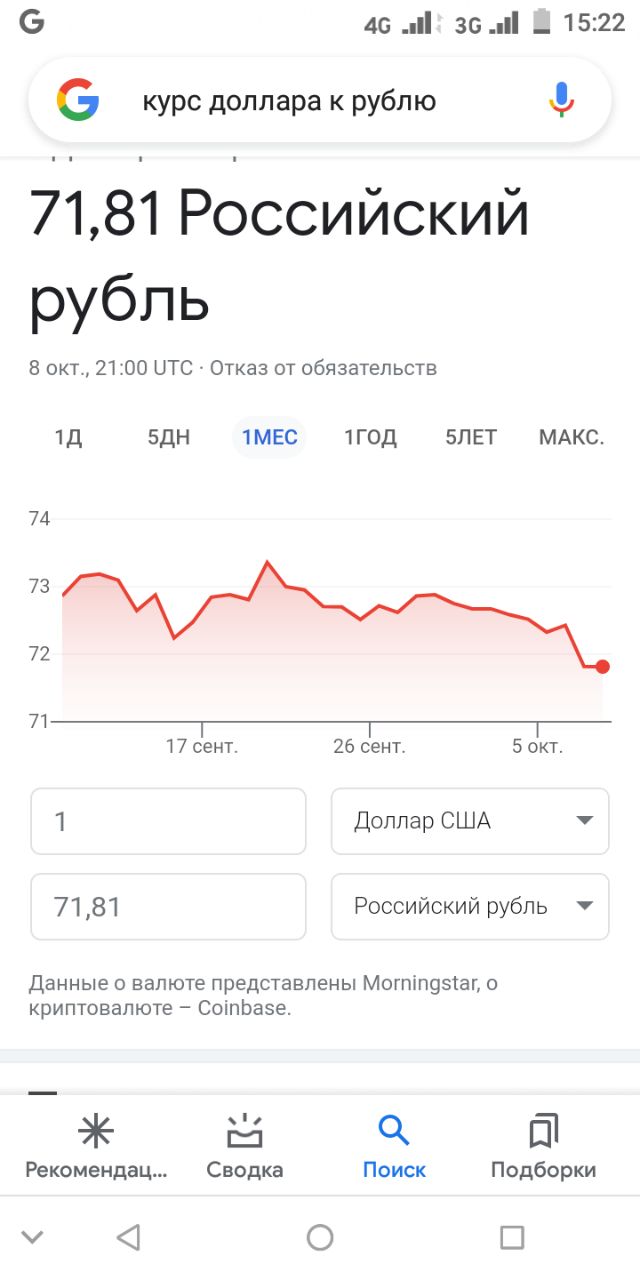The image size is (640, 1280).
Task: Switch to the Поиск tab
Action: 394,1147
